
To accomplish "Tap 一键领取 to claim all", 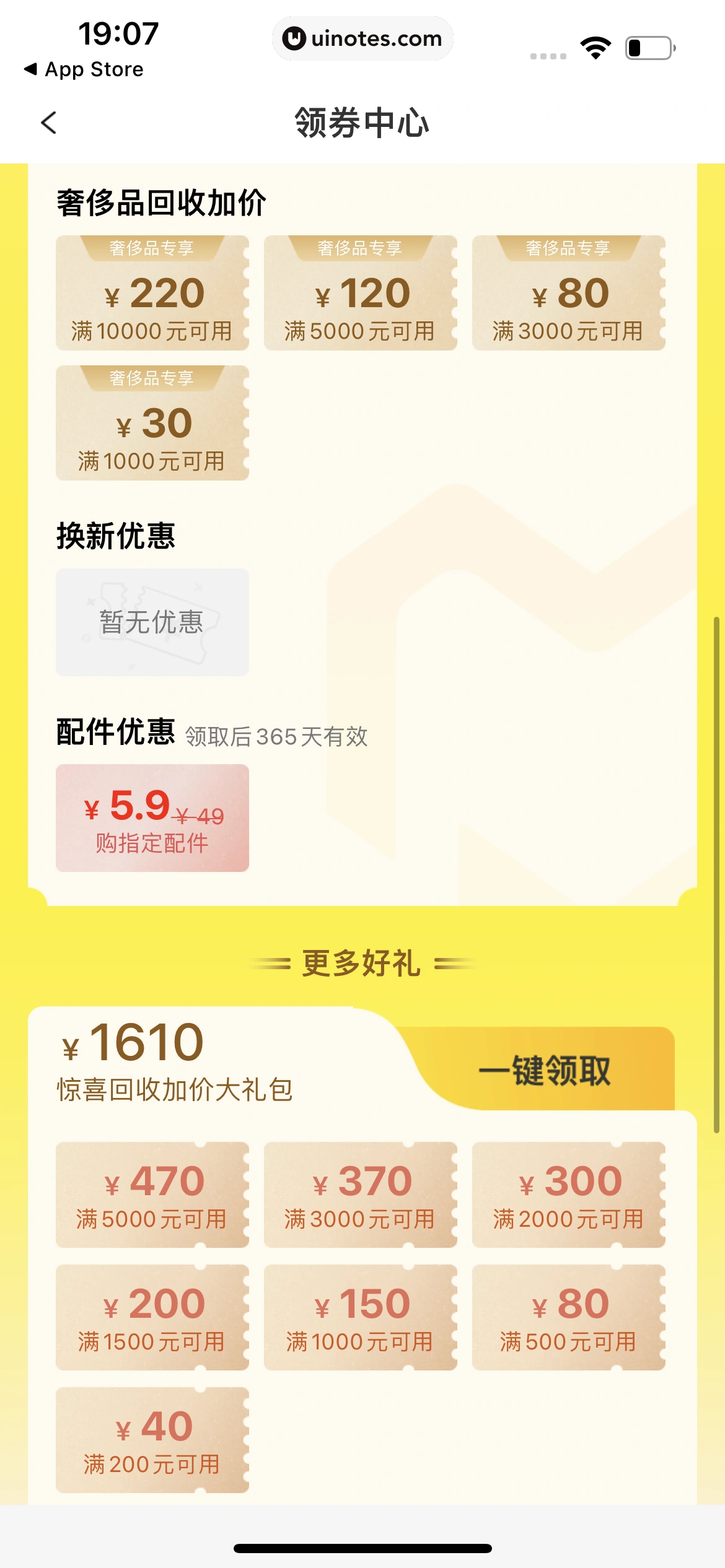I will coord(544,1071).
